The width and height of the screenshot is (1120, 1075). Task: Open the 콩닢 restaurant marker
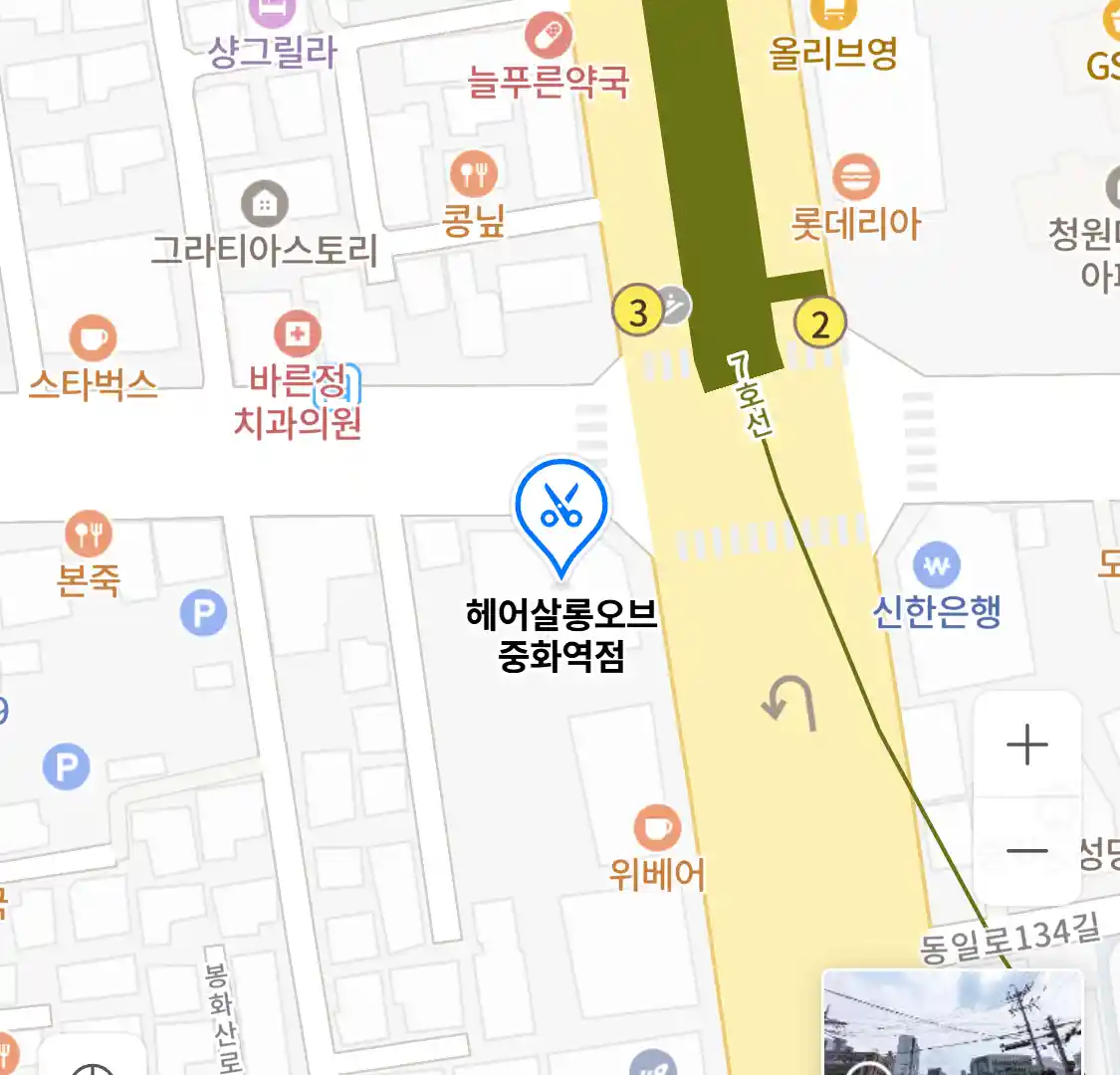(474, 175)
